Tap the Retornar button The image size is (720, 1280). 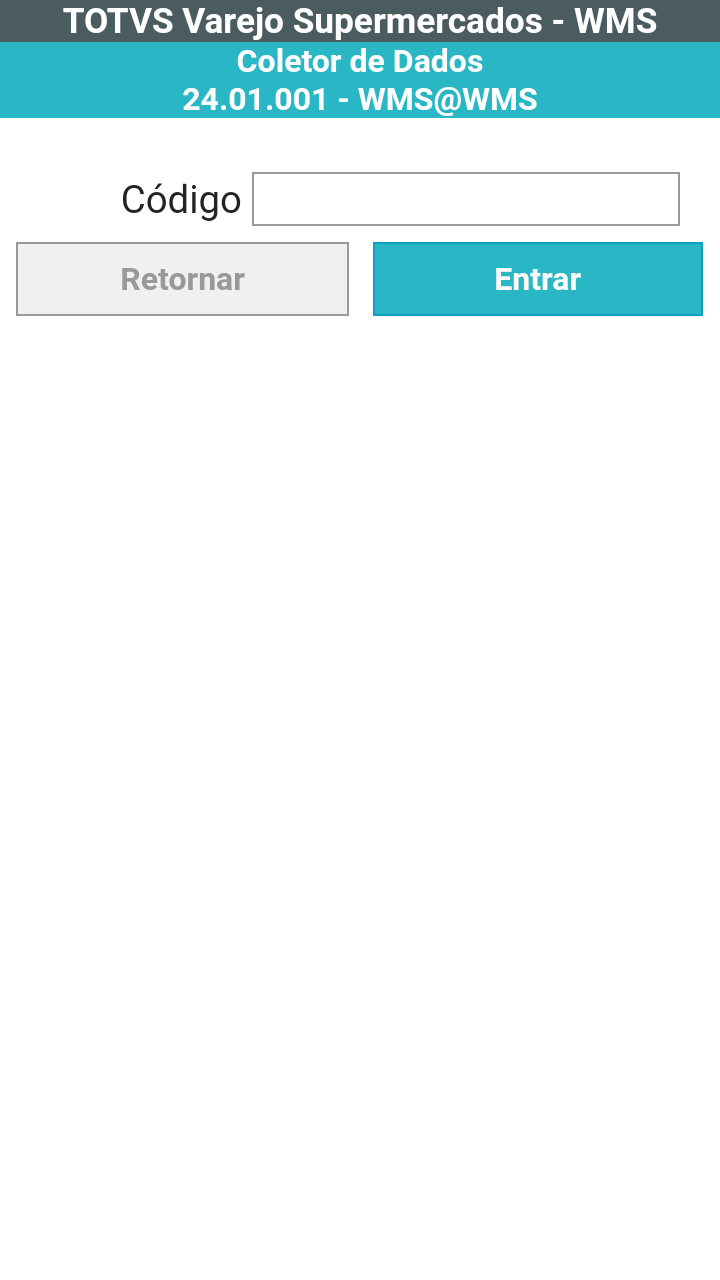tap(182, 279)
